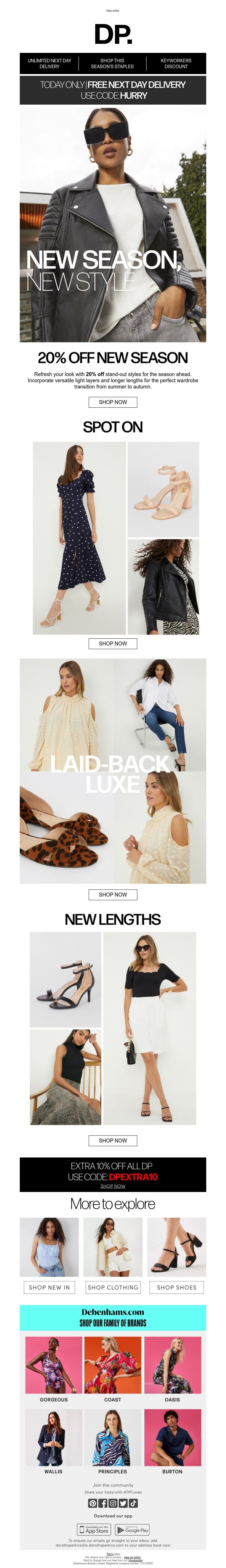226x1568 pixels.
Task: Open Keyworkers Discount link
Action: (x=176, y=63)
